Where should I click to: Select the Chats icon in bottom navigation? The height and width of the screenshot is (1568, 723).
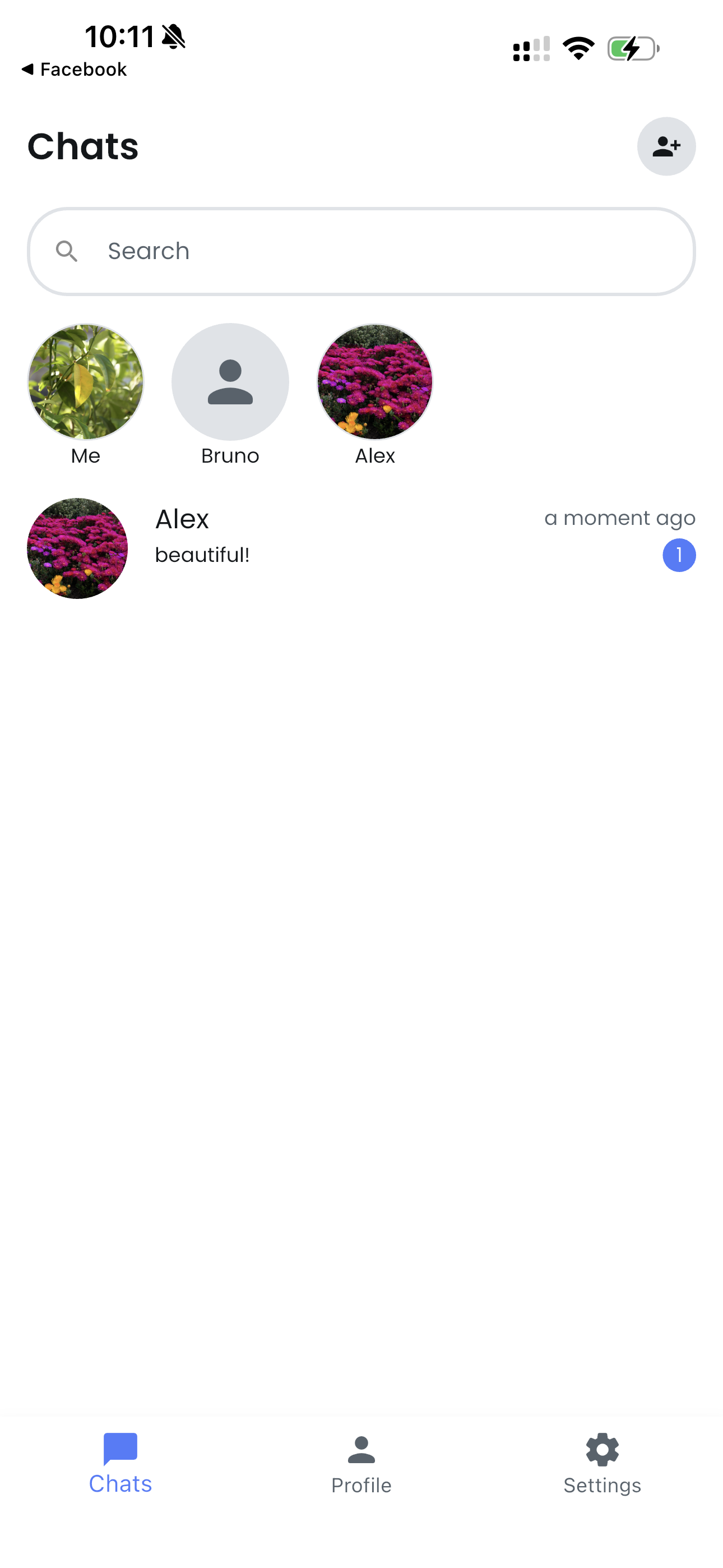120,1451
